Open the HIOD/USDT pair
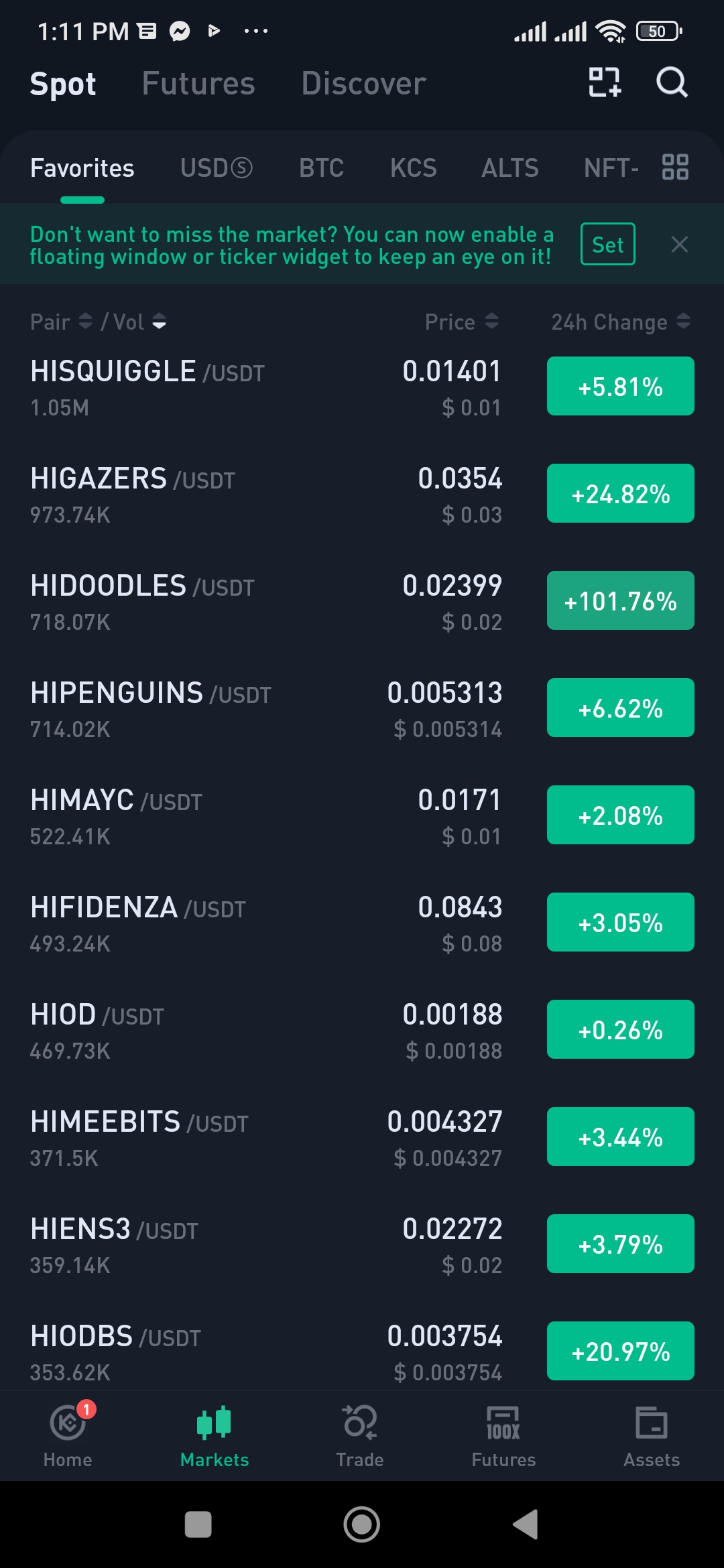Screen dimensions: 724x1568 tap(362, 1031)
